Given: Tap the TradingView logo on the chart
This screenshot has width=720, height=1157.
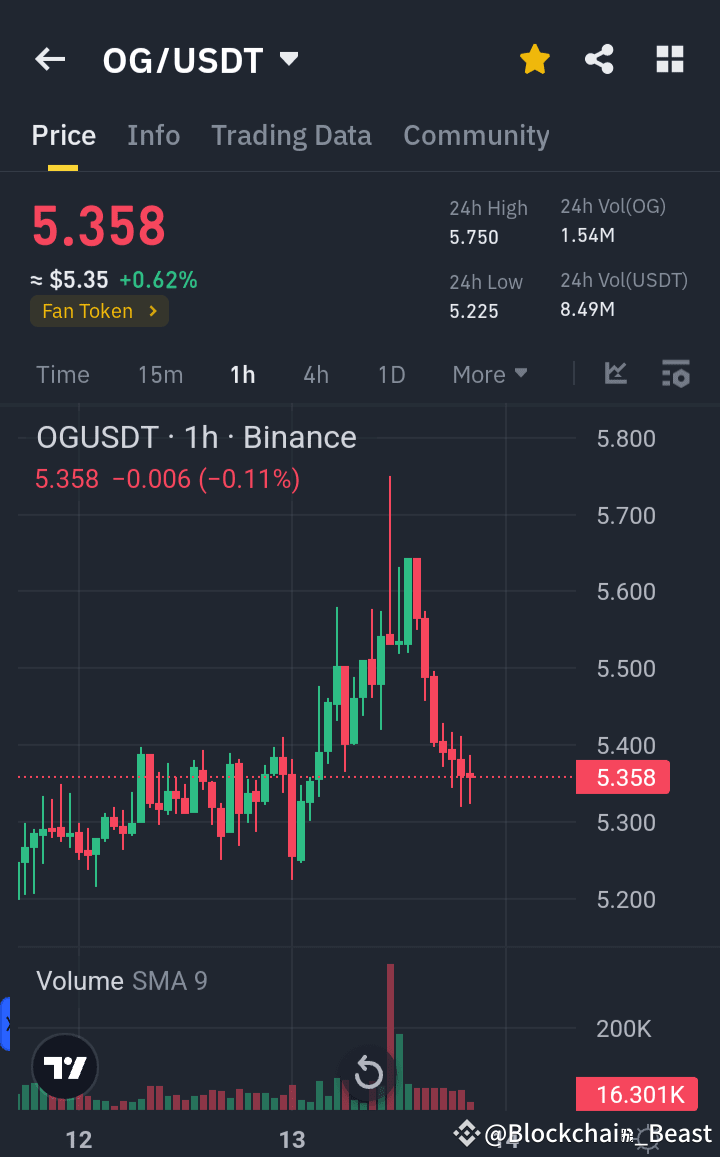Looking at the screenshot, I should (64, 1067).
